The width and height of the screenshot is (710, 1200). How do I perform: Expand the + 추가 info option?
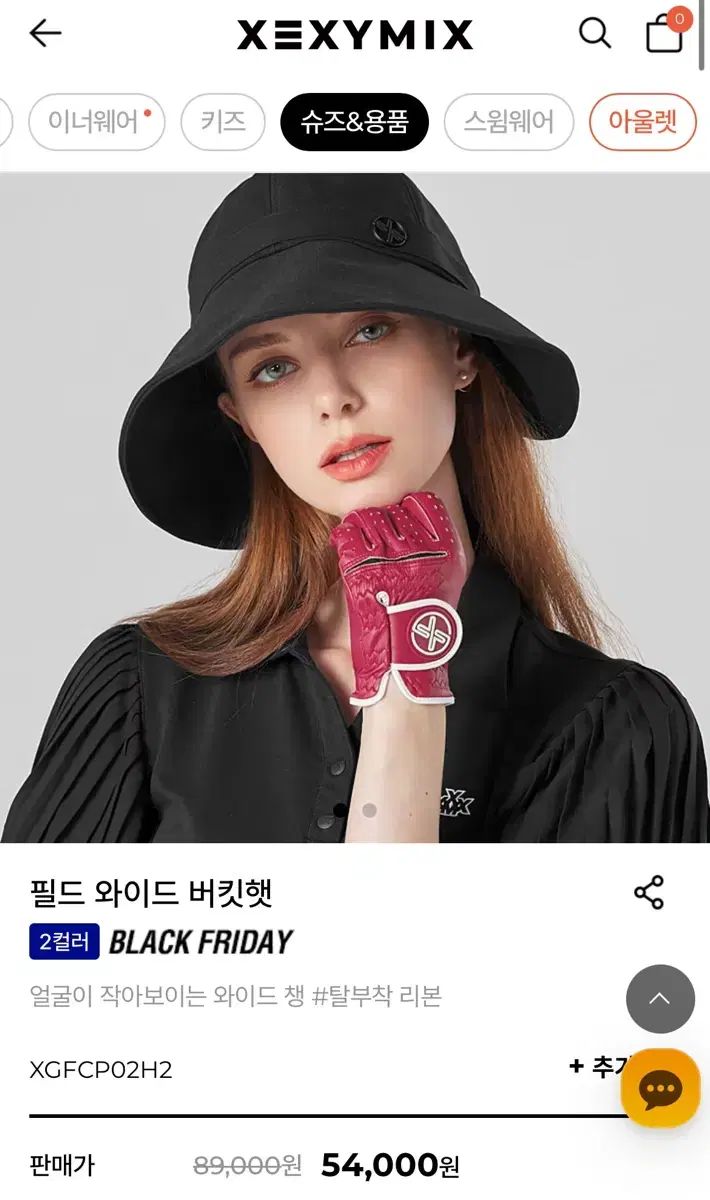pyautogui.click(x=598, y=1067)
